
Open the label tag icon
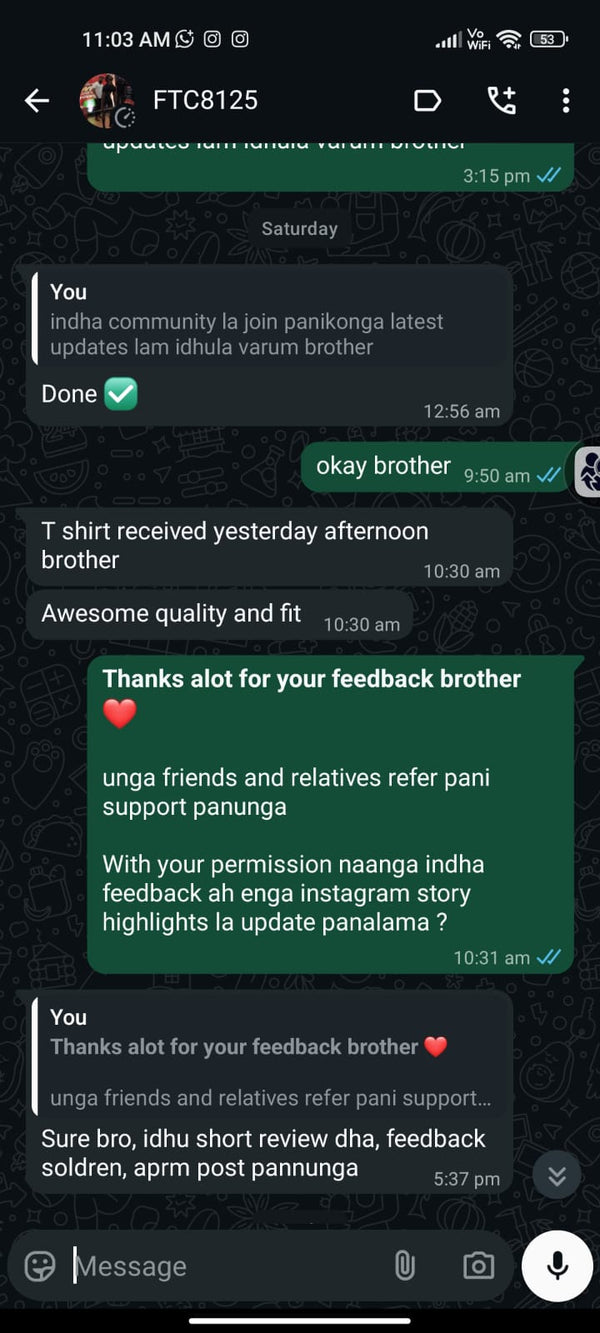[427, 100]
